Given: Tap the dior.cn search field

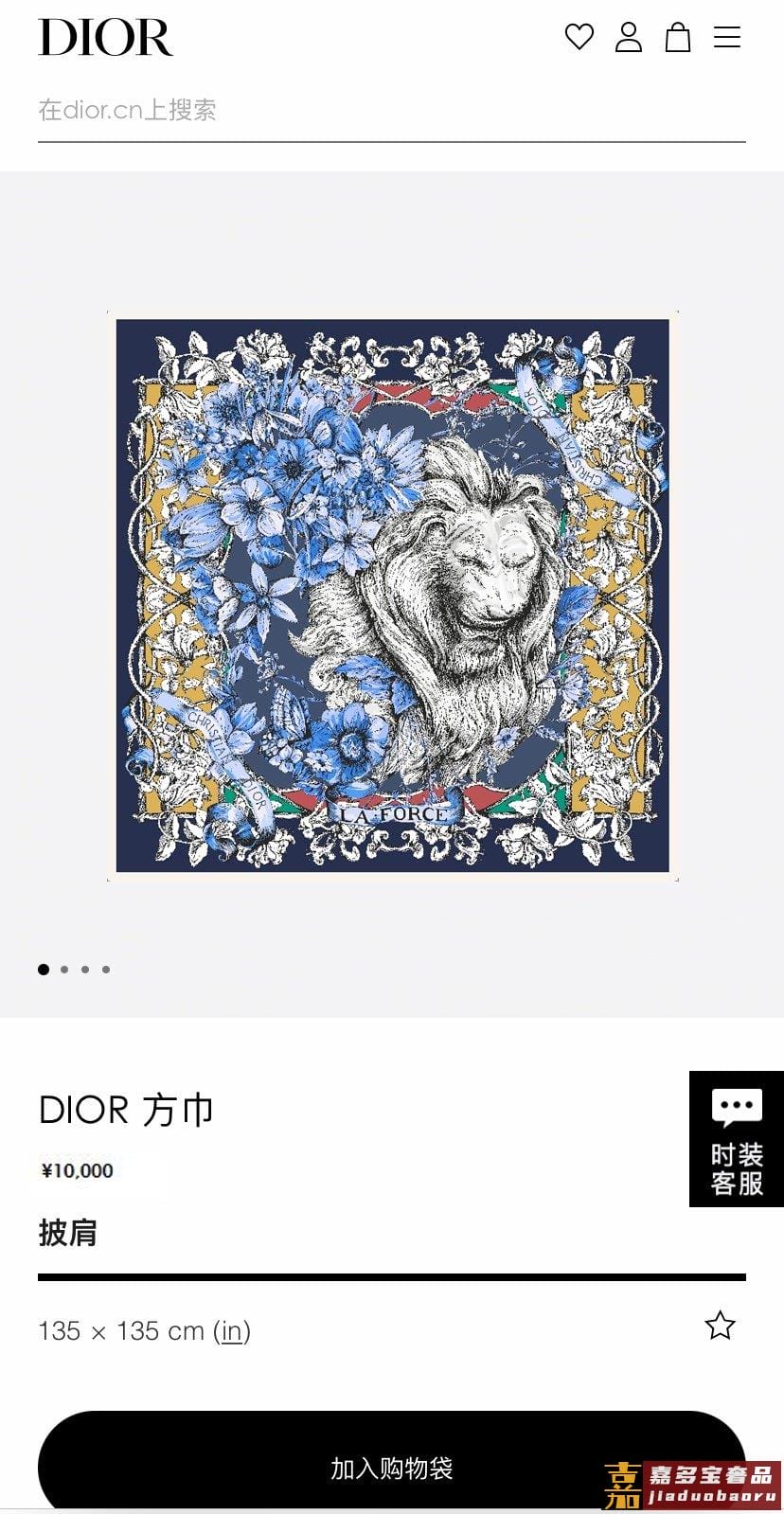Looking at the screenshot, I should [x=392, y=110].
